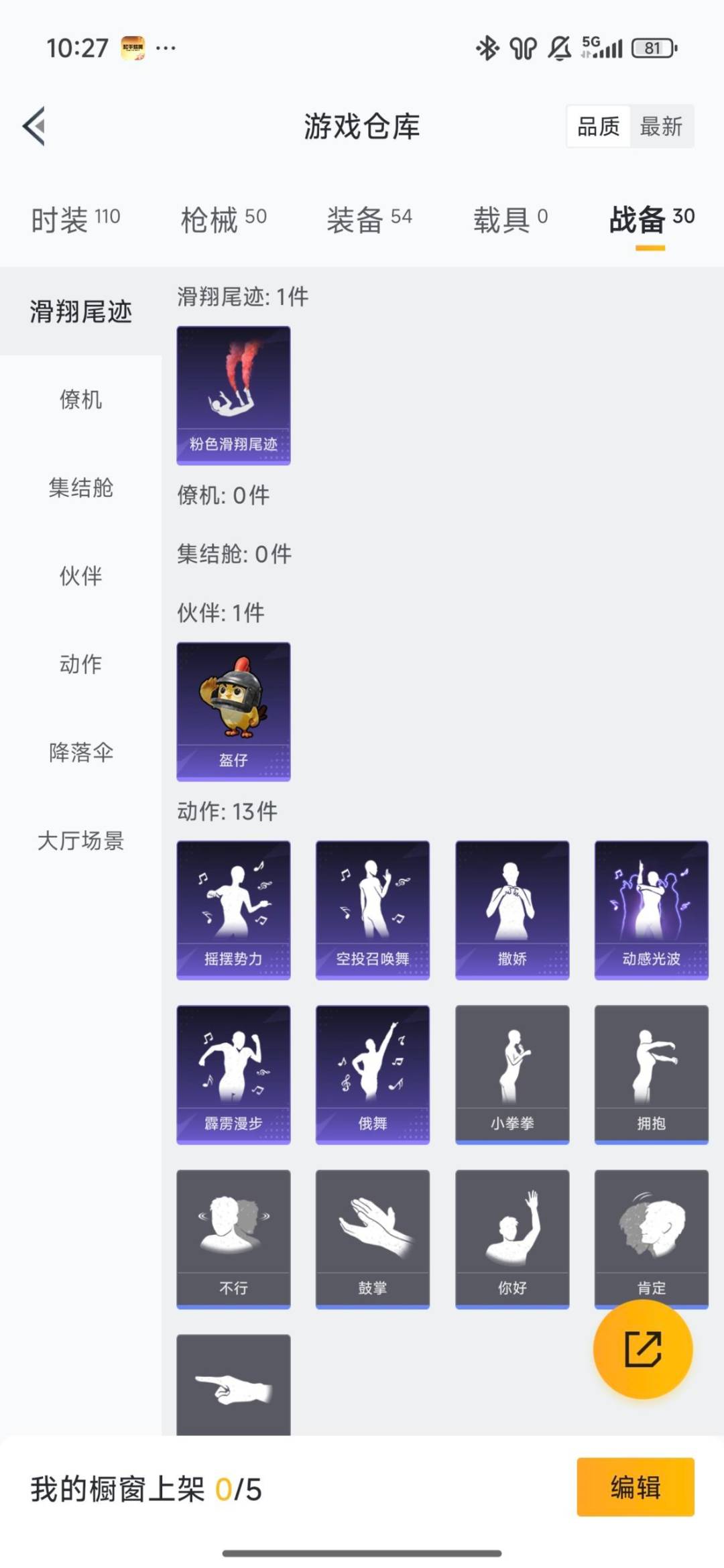Open the 摇摆势力 dance emote
The image size is (724, 1568).
[233, 909]
